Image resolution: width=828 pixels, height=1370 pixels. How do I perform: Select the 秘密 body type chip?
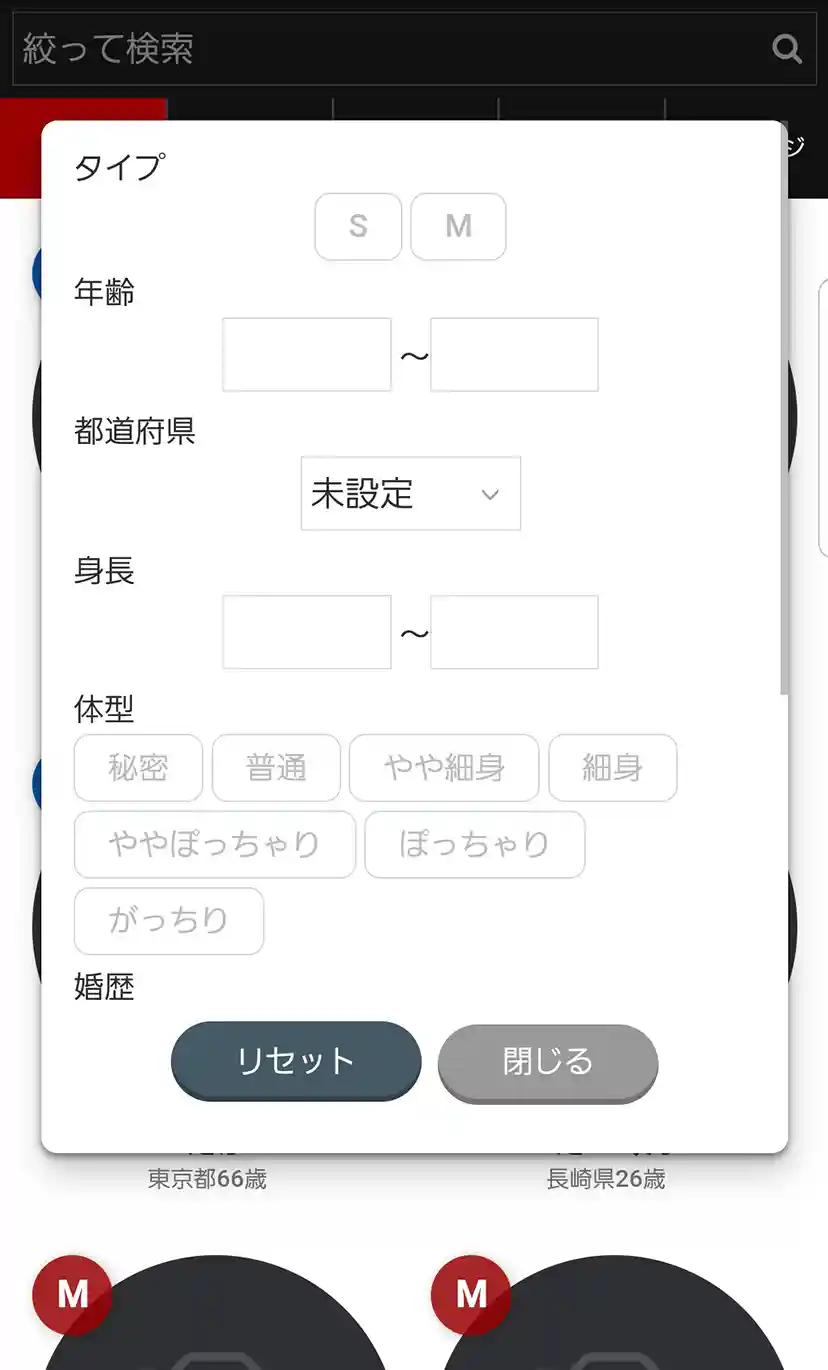click(138, 768)
